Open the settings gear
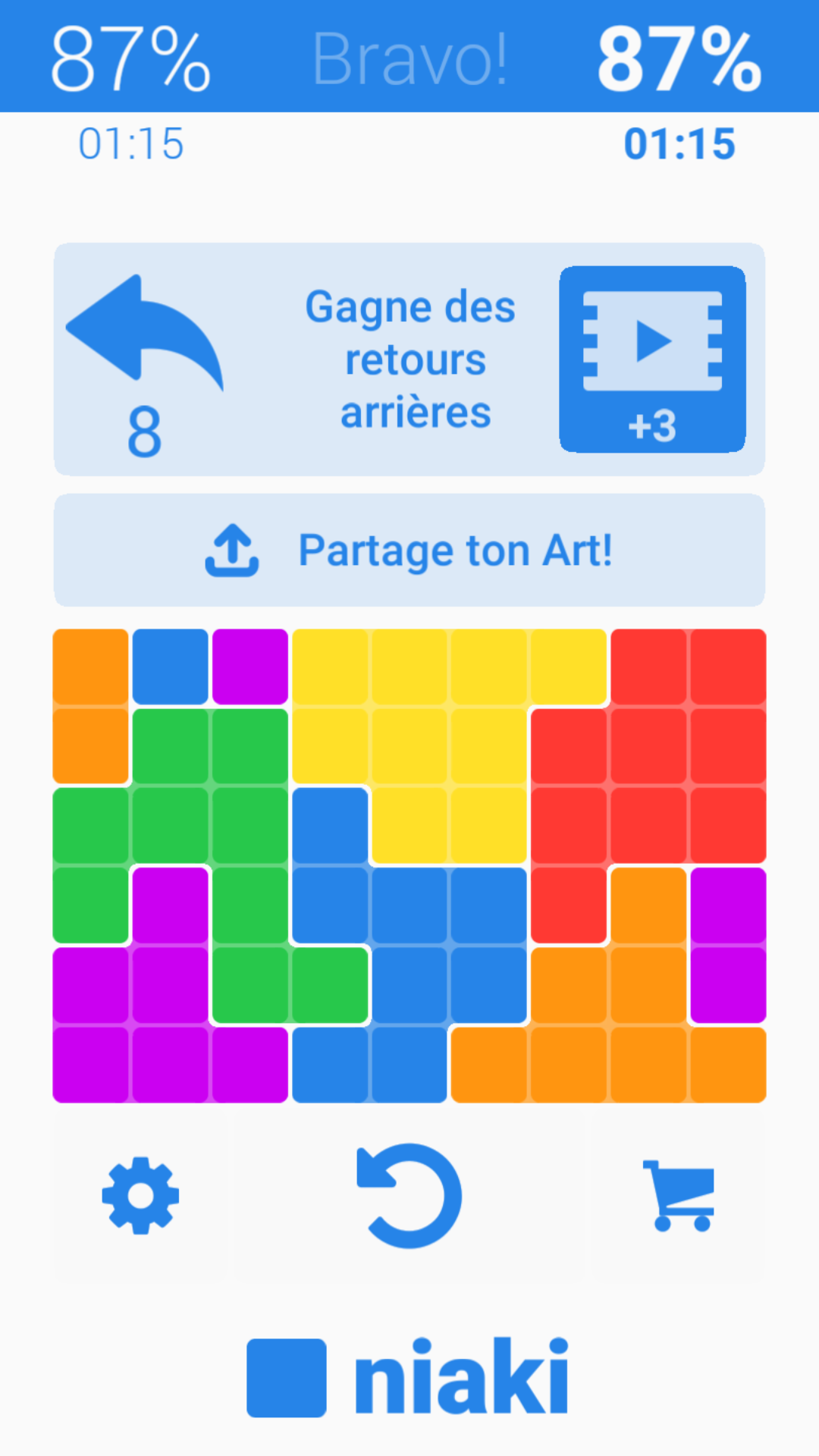 pyautogui.click(x=140, y=1196)
